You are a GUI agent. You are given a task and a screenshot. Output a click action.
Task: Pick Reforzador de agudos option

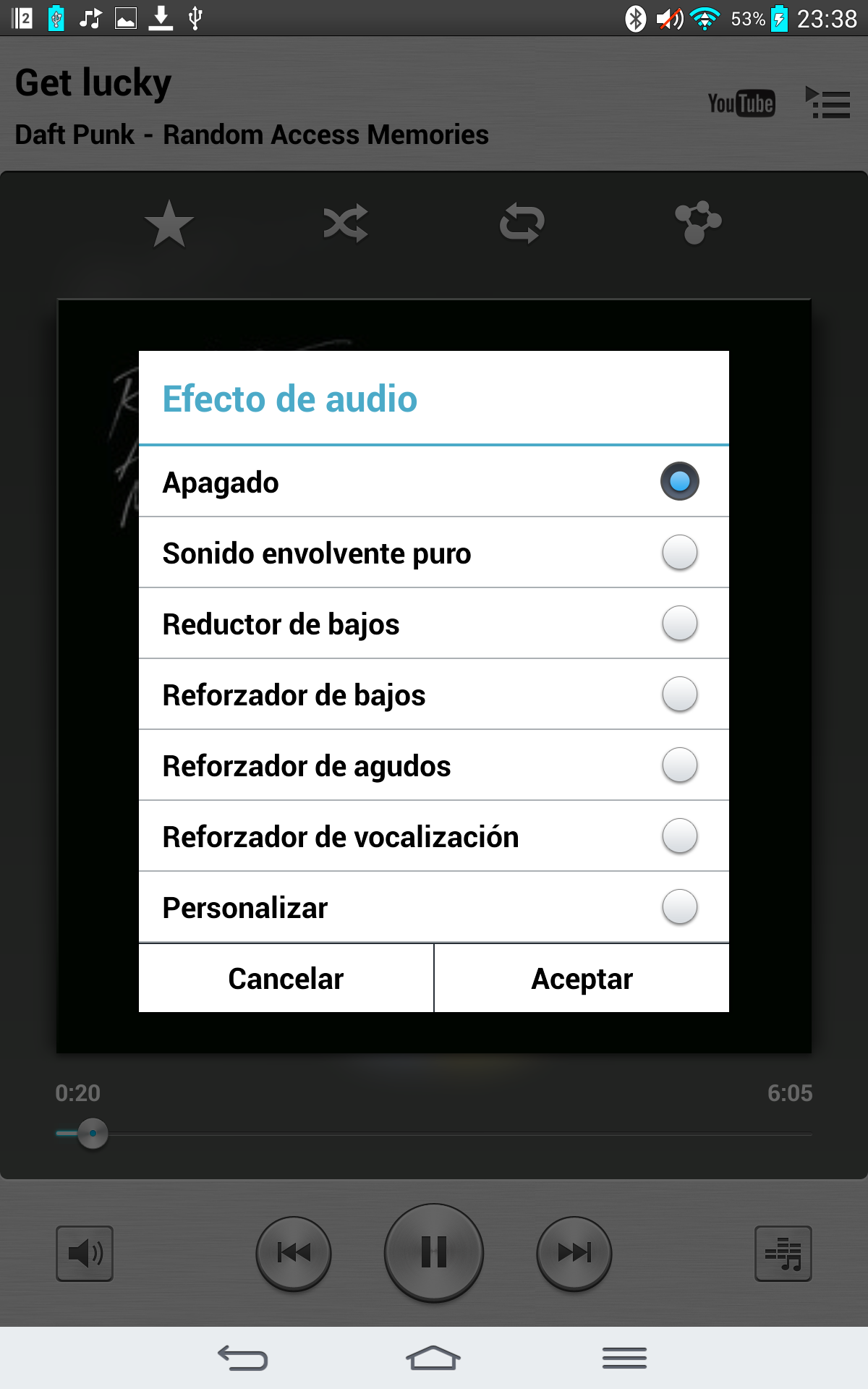point(679,765)
